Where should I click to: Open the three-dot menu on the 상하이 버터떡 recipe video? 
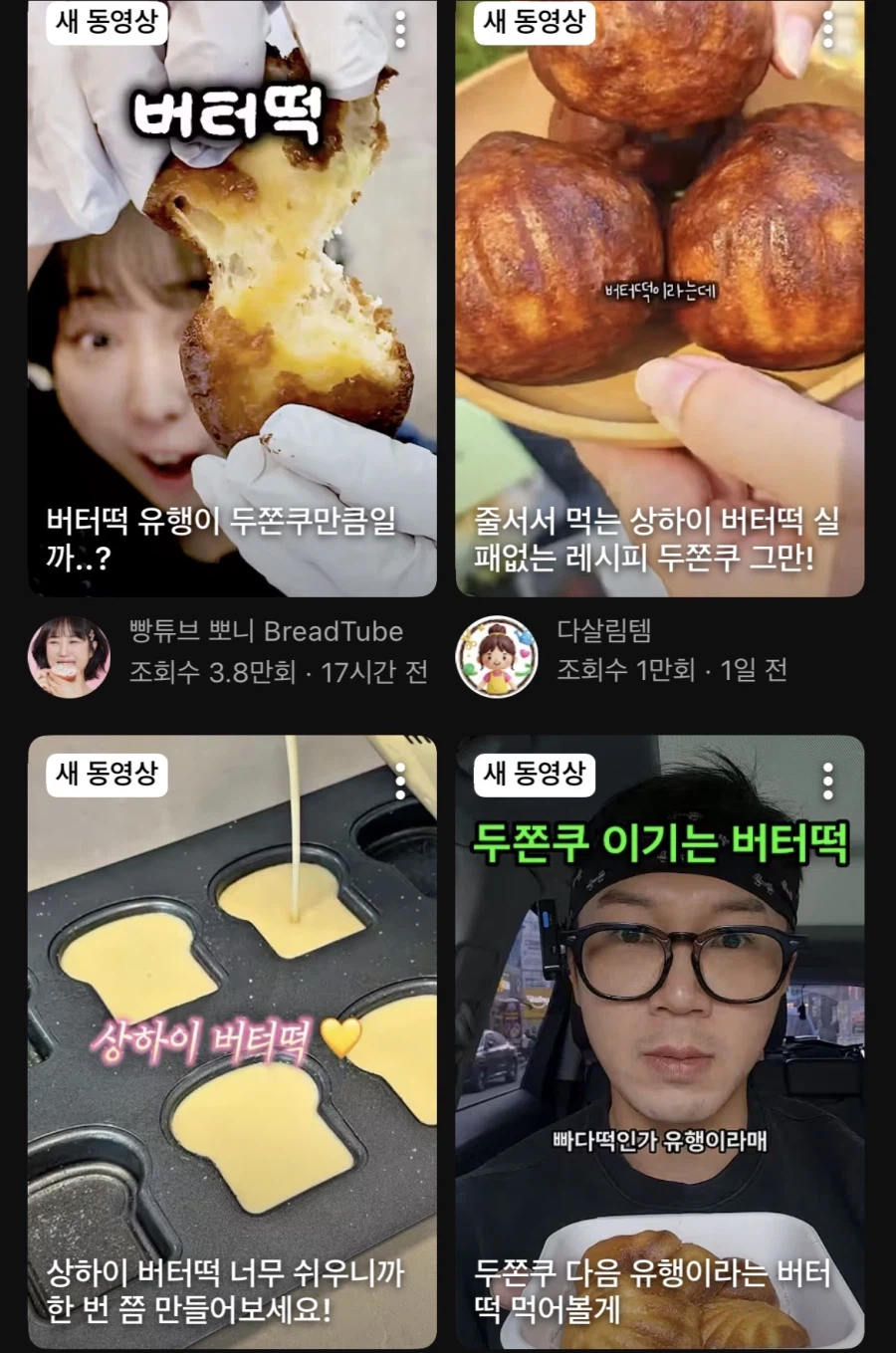[x=828, y=28]
